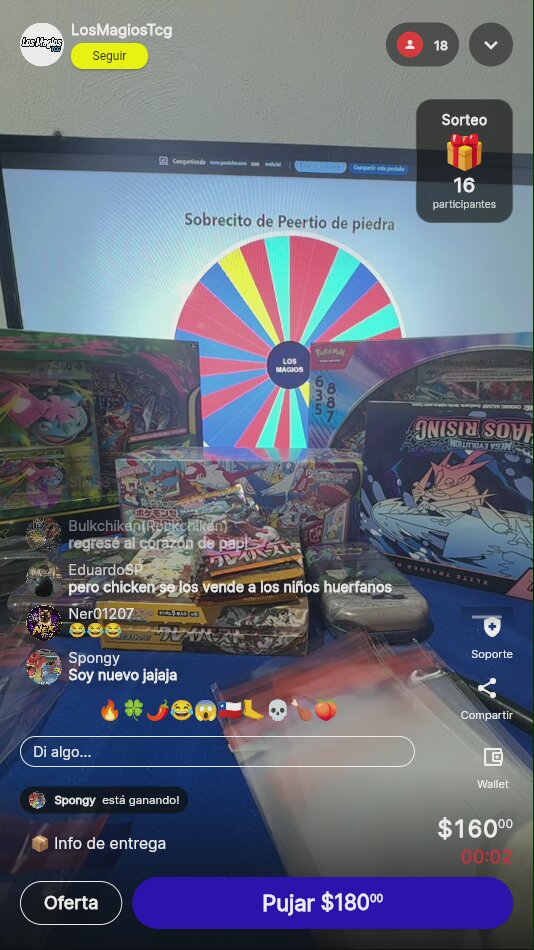Open Ner01207's profile from the chat
The width and height of the screenshot is (534, 950).
pyautogui.click(x=44, y=622)
